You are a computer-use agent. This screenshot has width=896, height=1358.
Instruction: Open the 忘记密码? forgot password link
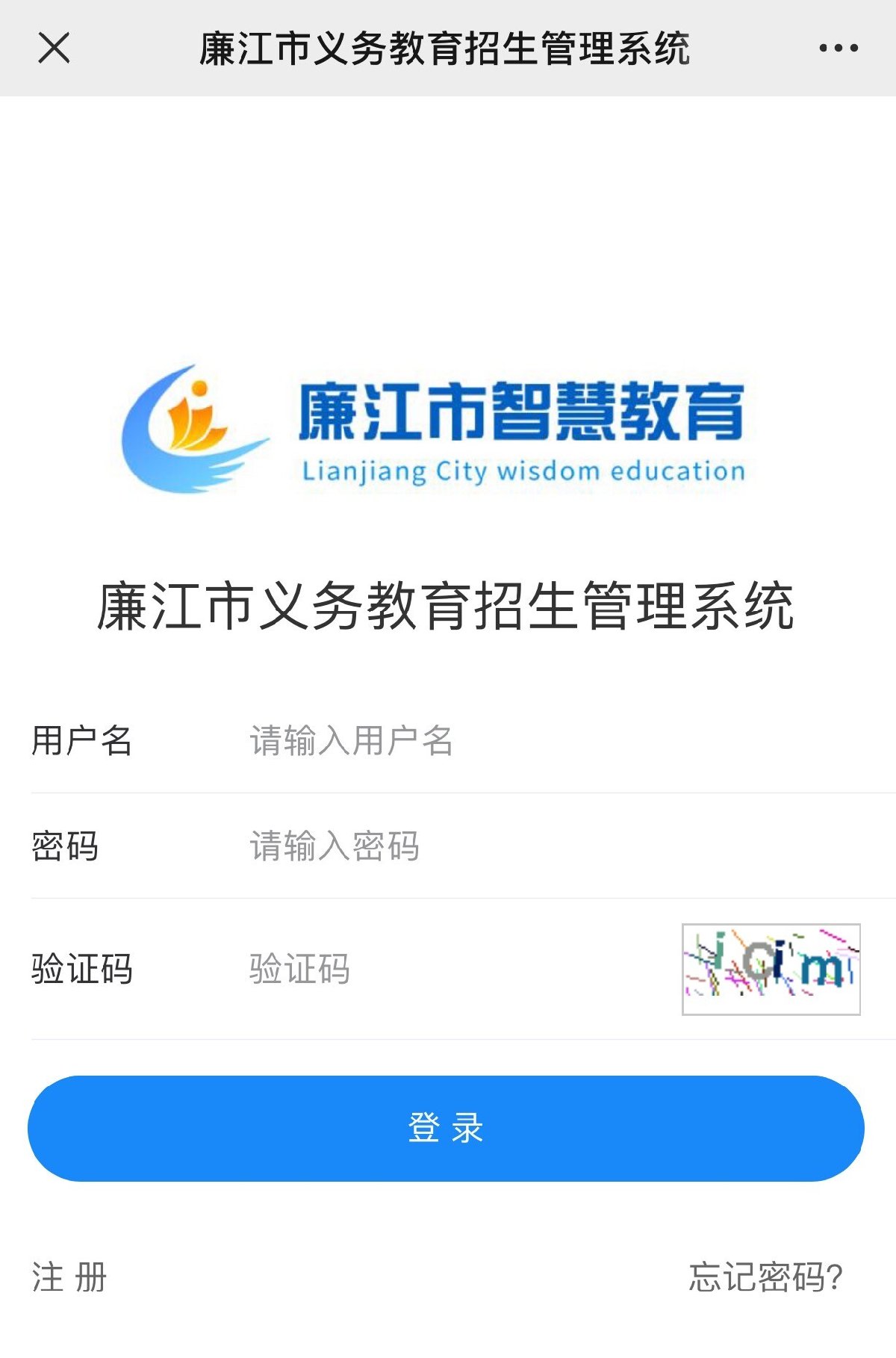(x=765, y=1277)
